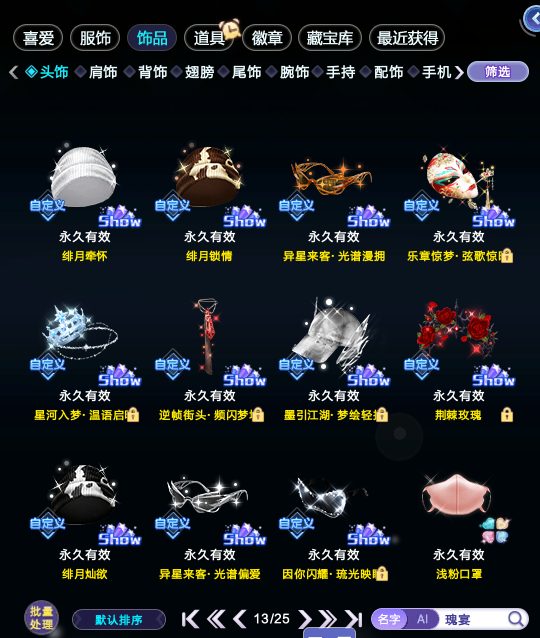The width and height of the screenshot is (540, 638).
Task: Open the 道具 tab
Action: pos(209,38)
